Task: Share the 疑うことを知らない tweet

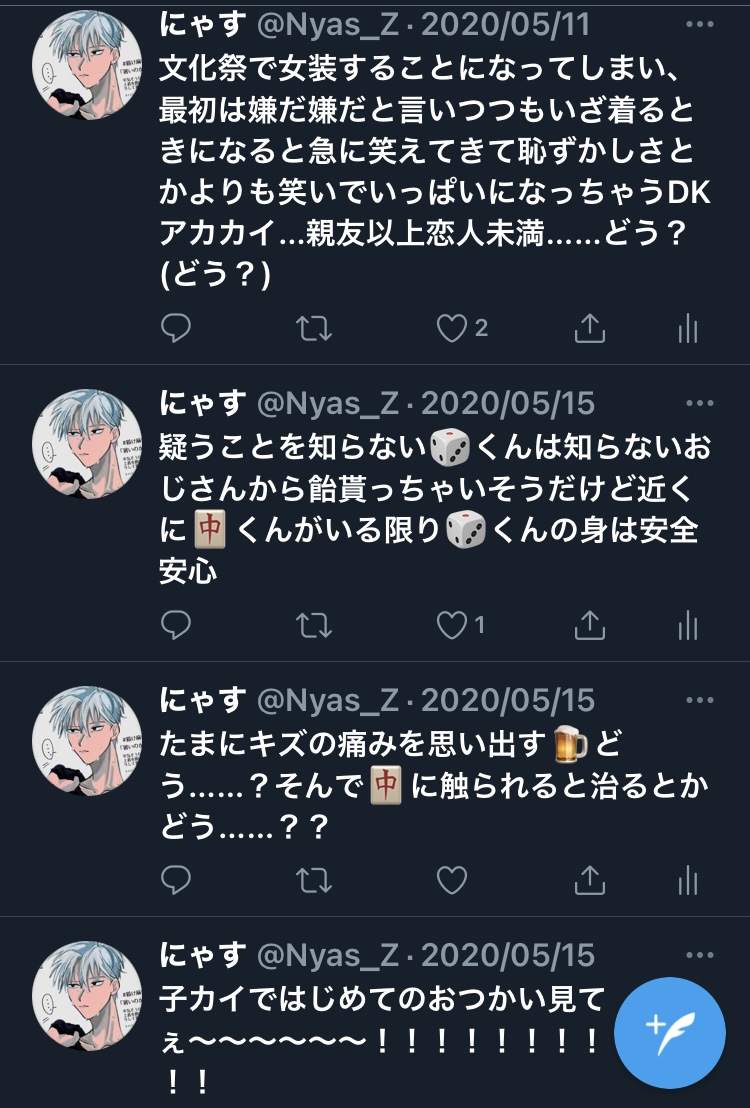Action: point(590,625)
